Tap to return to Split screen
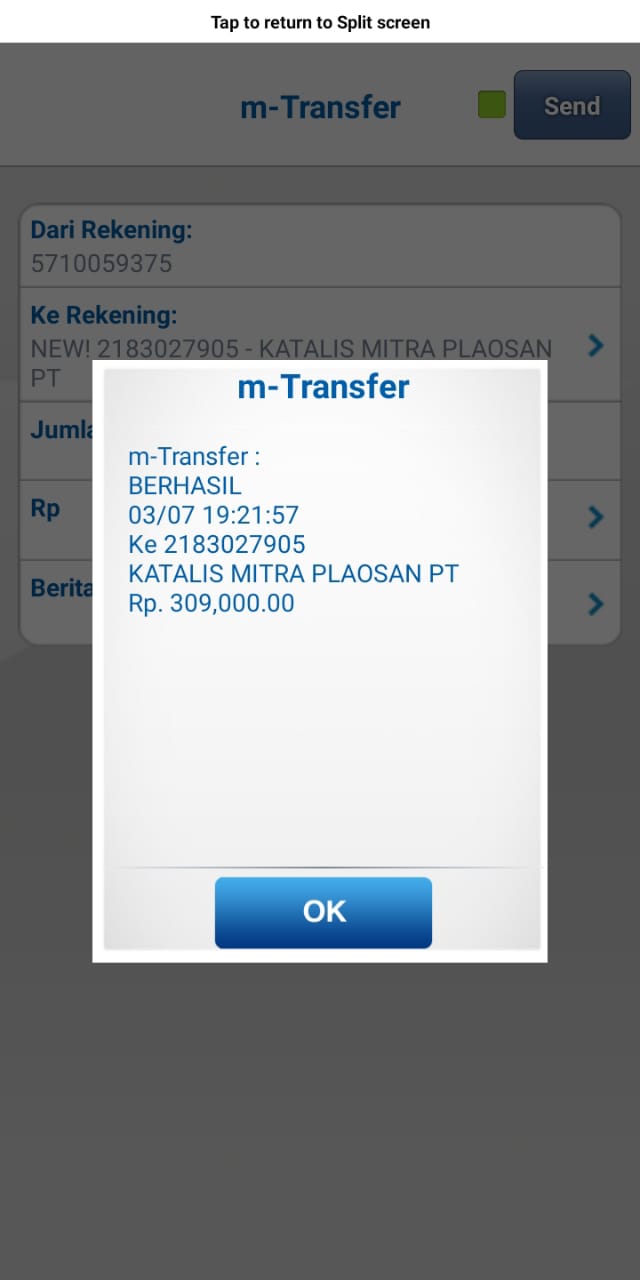This screenshot has height=1280, width=640. click(320, 21)
